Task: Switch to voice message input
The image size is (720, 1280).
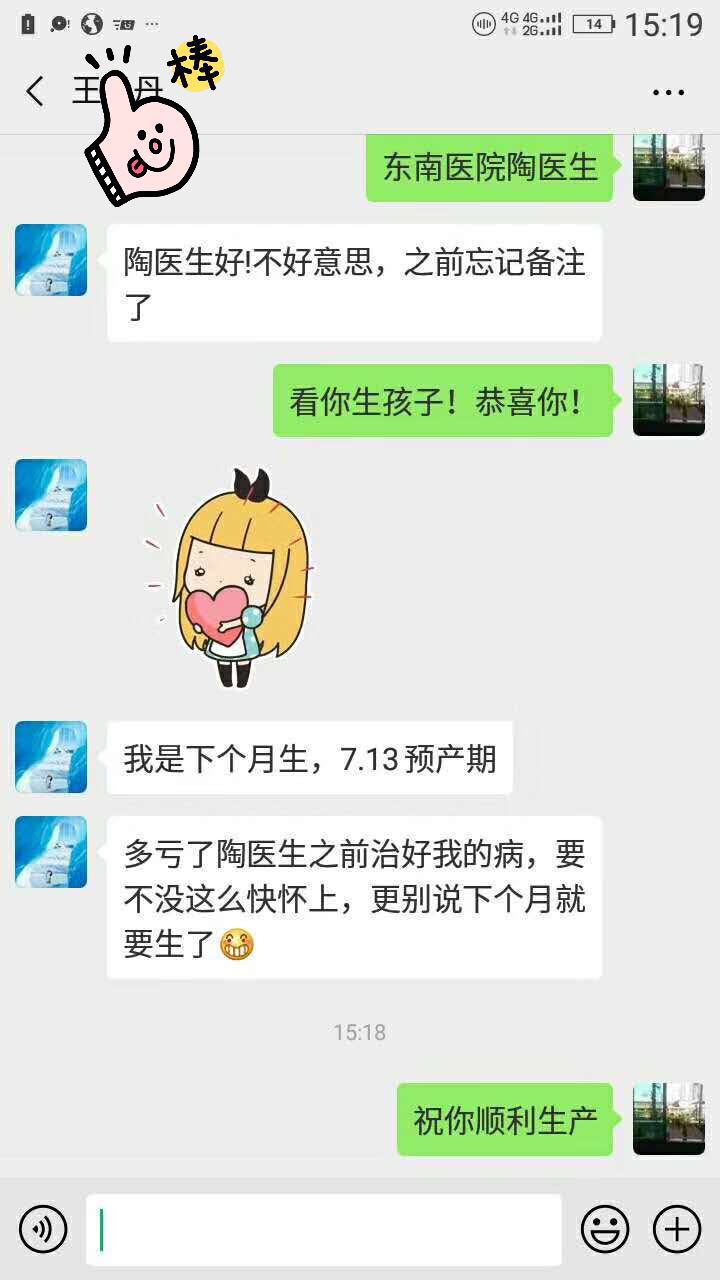Action: (x=43, y=1229)
